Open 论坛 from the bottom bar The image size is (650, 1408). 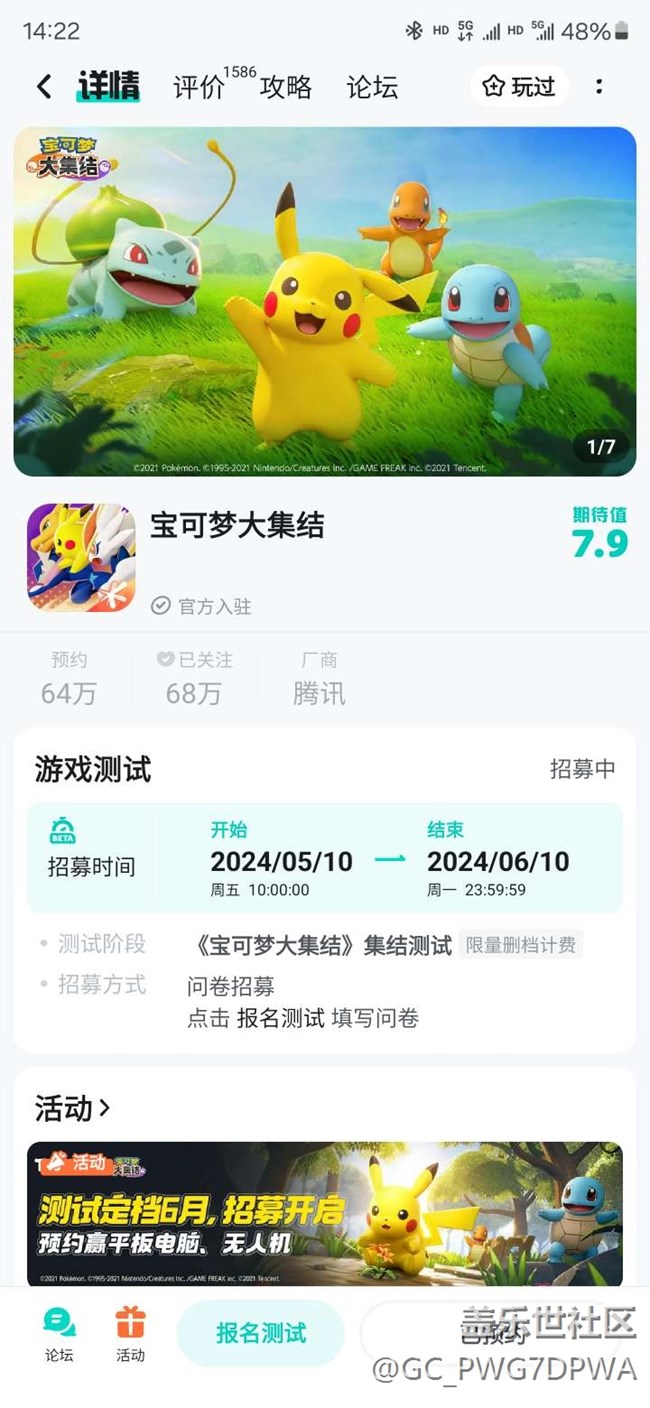pos(59,1334)
